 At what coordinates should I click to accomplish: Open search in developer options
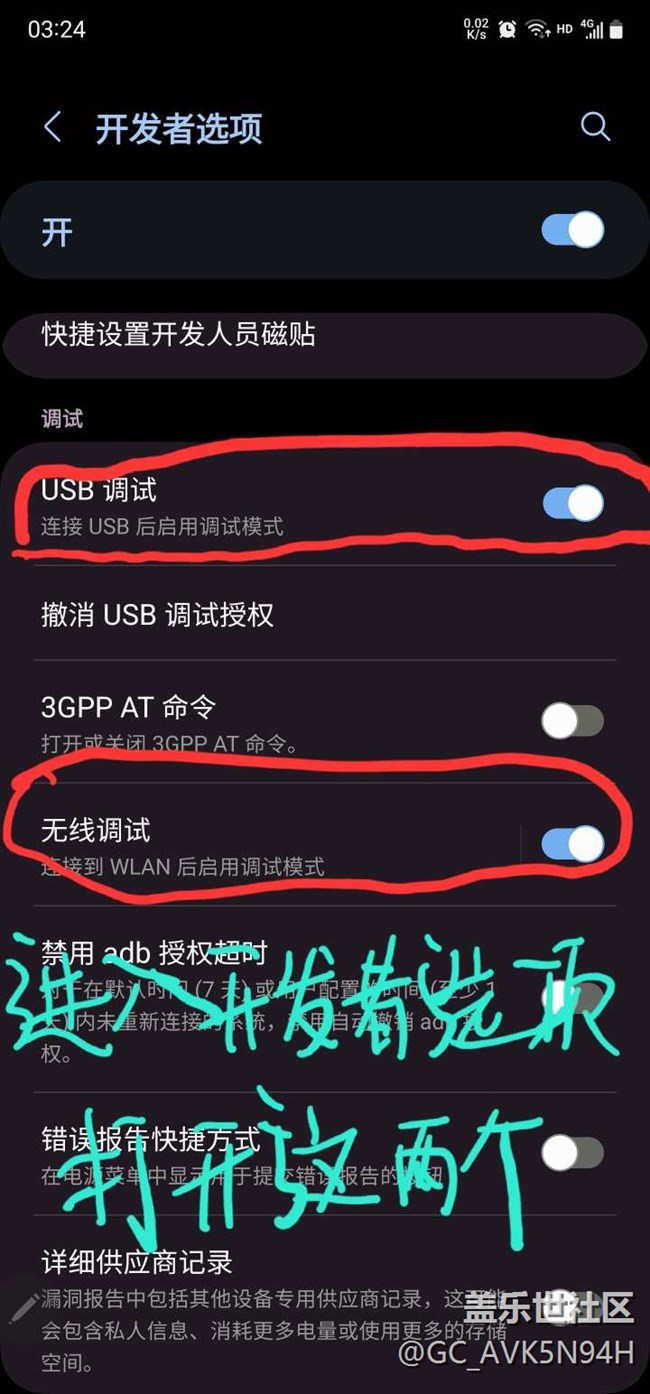point(595,127)
